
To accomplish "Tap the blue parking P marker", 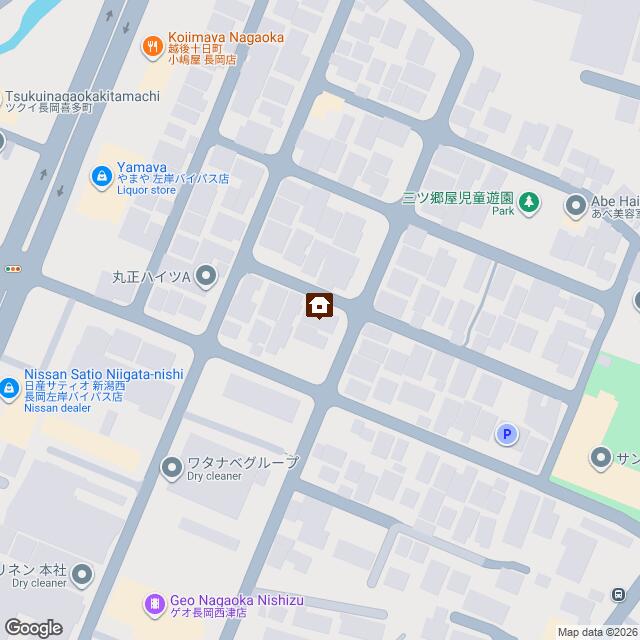I will tap(507, 434).
